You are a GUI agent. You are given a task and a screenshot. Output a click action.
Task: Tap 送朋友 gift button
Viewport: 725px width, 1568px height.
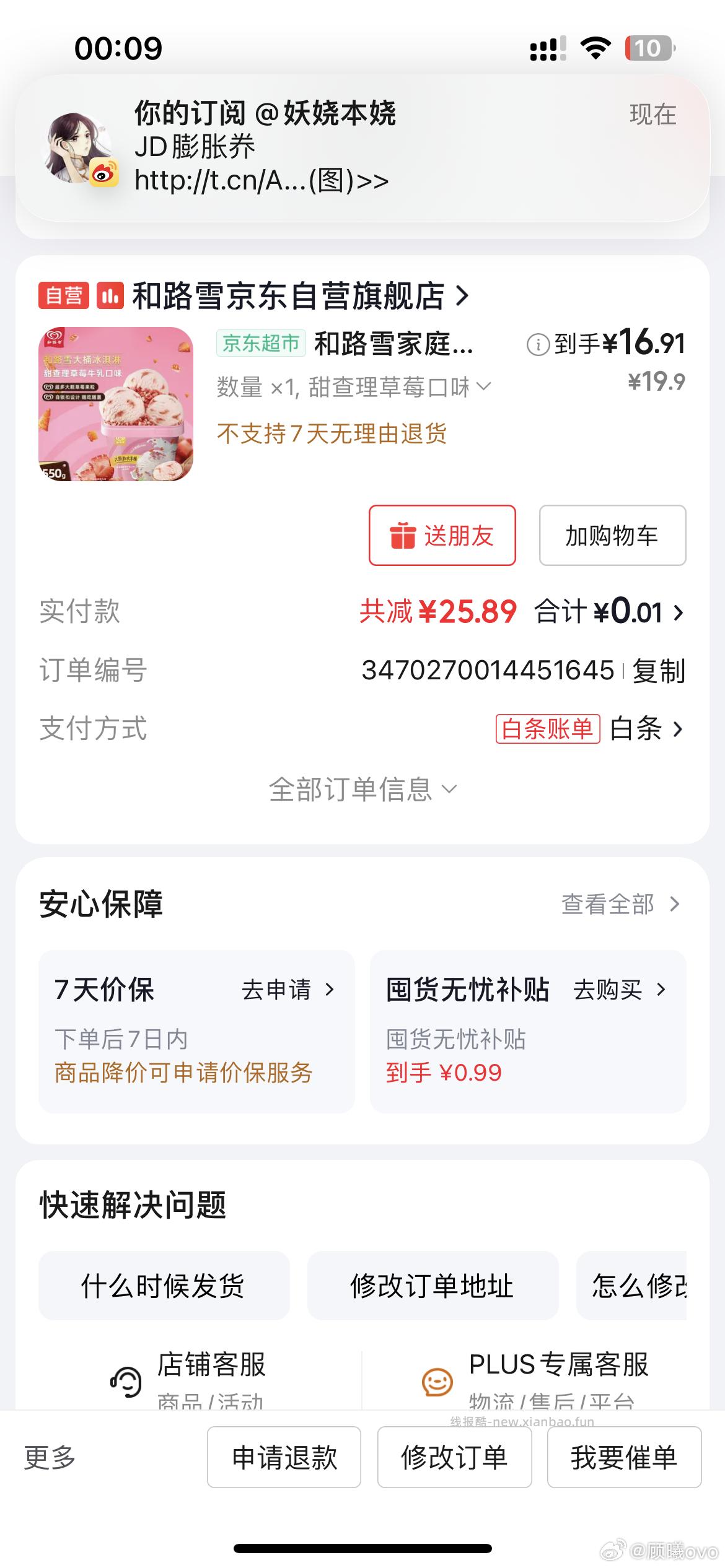[x=442, y=536]
